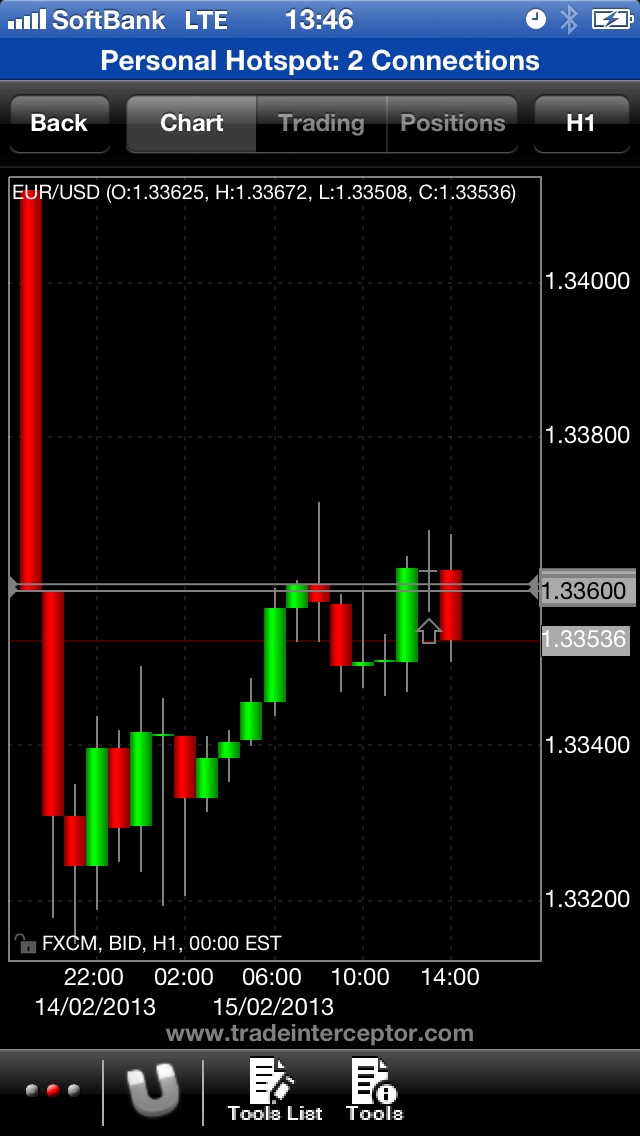Change the H1 timeframe

[580, 123]
